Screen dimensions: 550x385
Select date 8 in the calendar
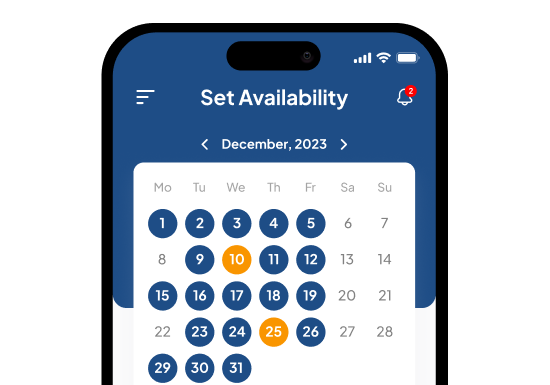pos(162,259)
